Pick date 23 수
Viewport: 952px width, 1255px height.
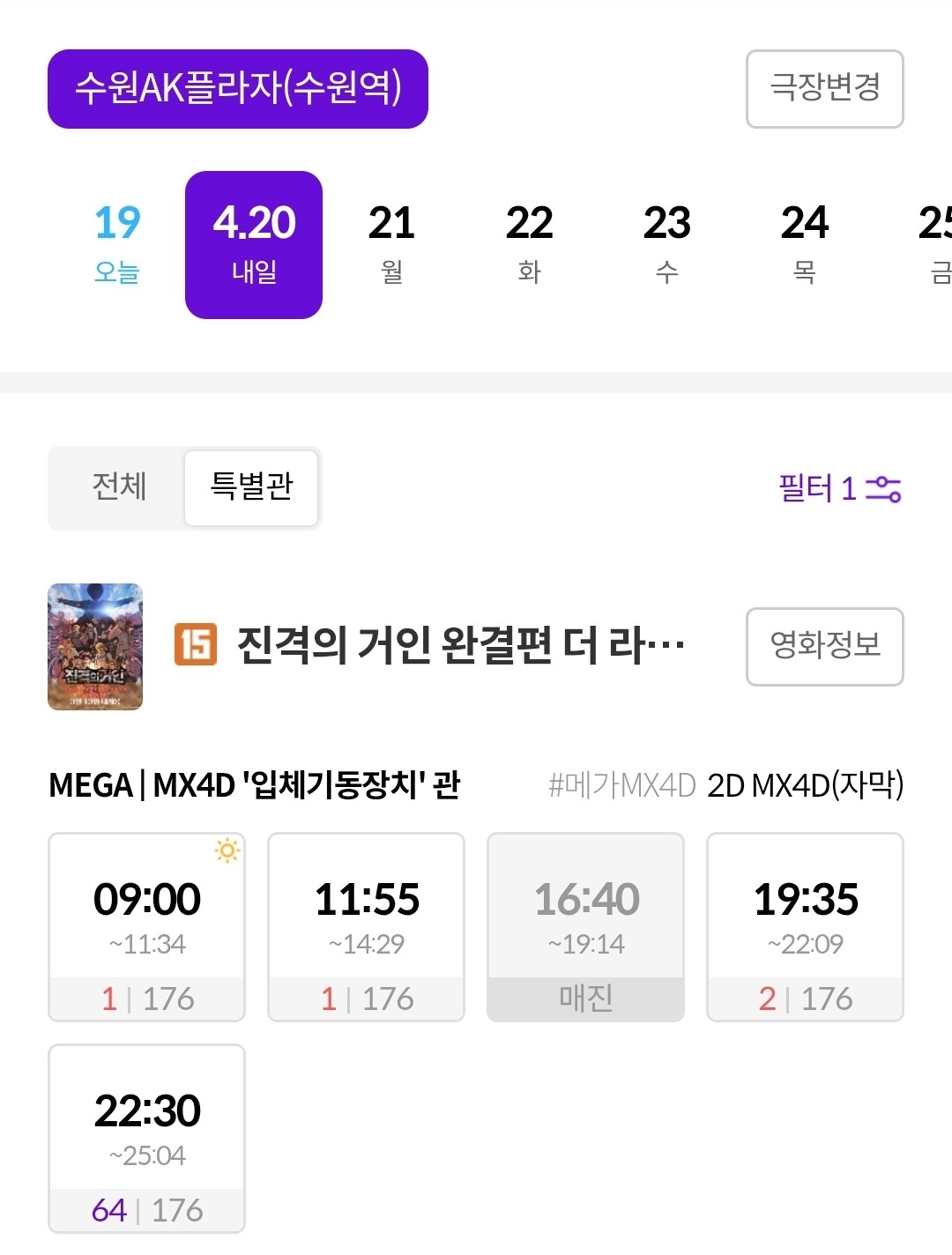[667, 244]
